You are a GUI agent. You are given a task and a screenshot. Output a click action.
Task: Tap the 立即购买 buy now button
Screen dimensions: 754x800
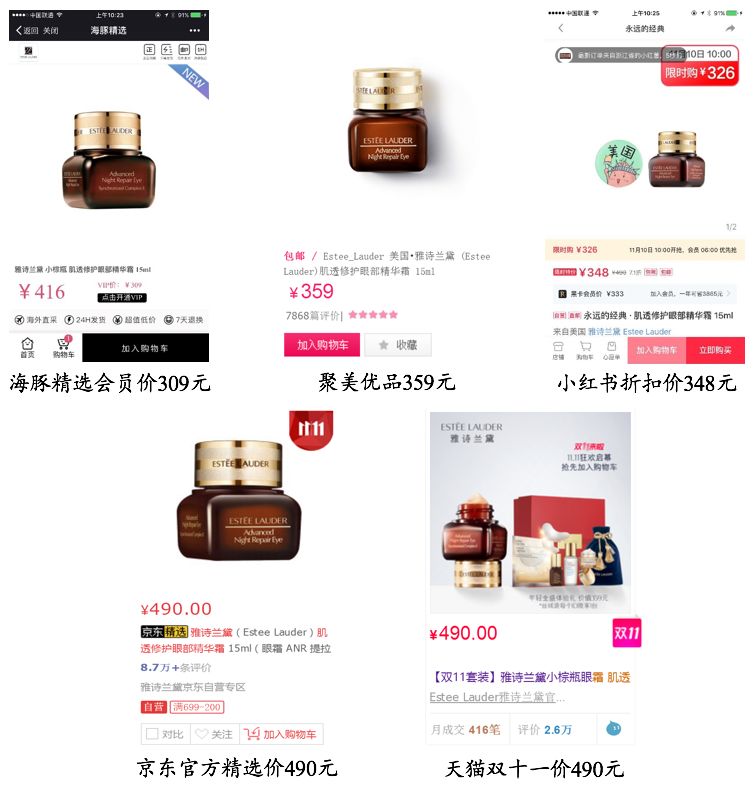tap(714, 350)
